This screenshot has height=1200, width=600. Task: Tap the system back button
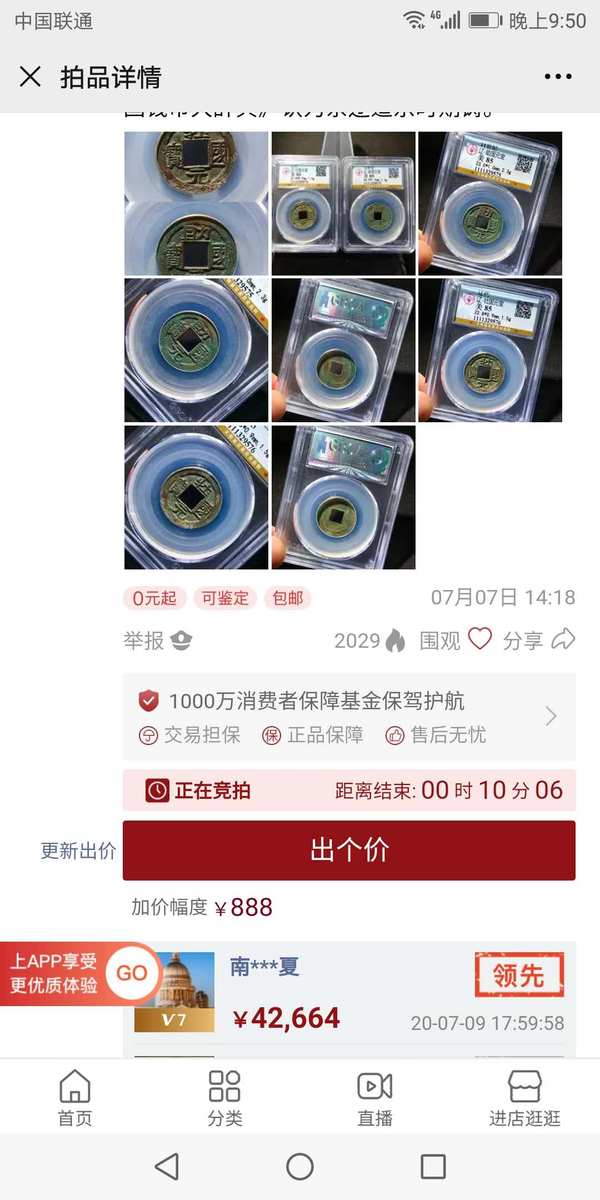(x=167, y=1166)
